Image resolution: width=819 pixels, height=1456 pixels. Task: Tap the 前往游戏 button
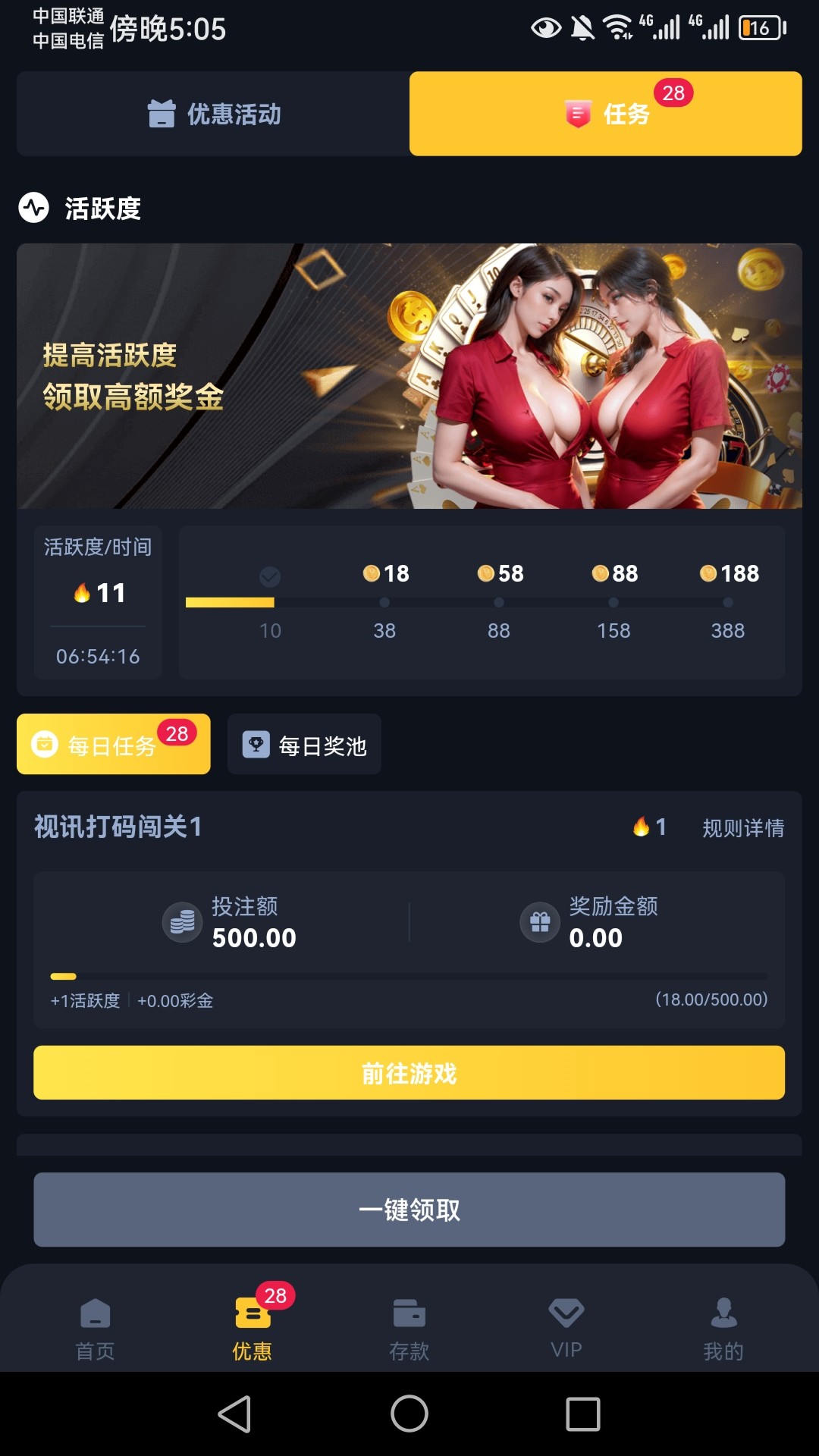[409, 1073]
